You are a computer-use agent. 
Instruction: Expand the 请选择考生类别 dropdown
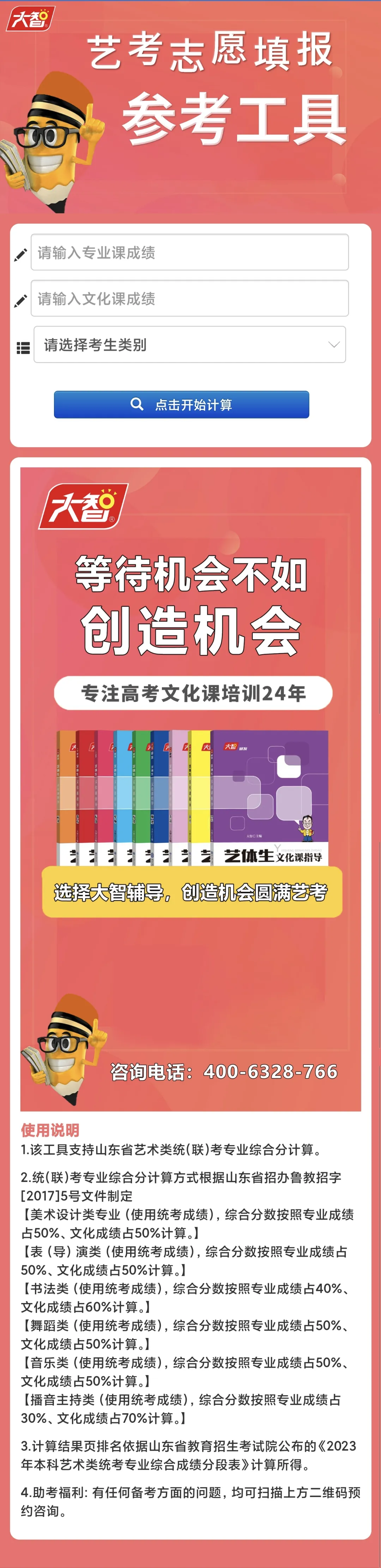coord(189,344)
